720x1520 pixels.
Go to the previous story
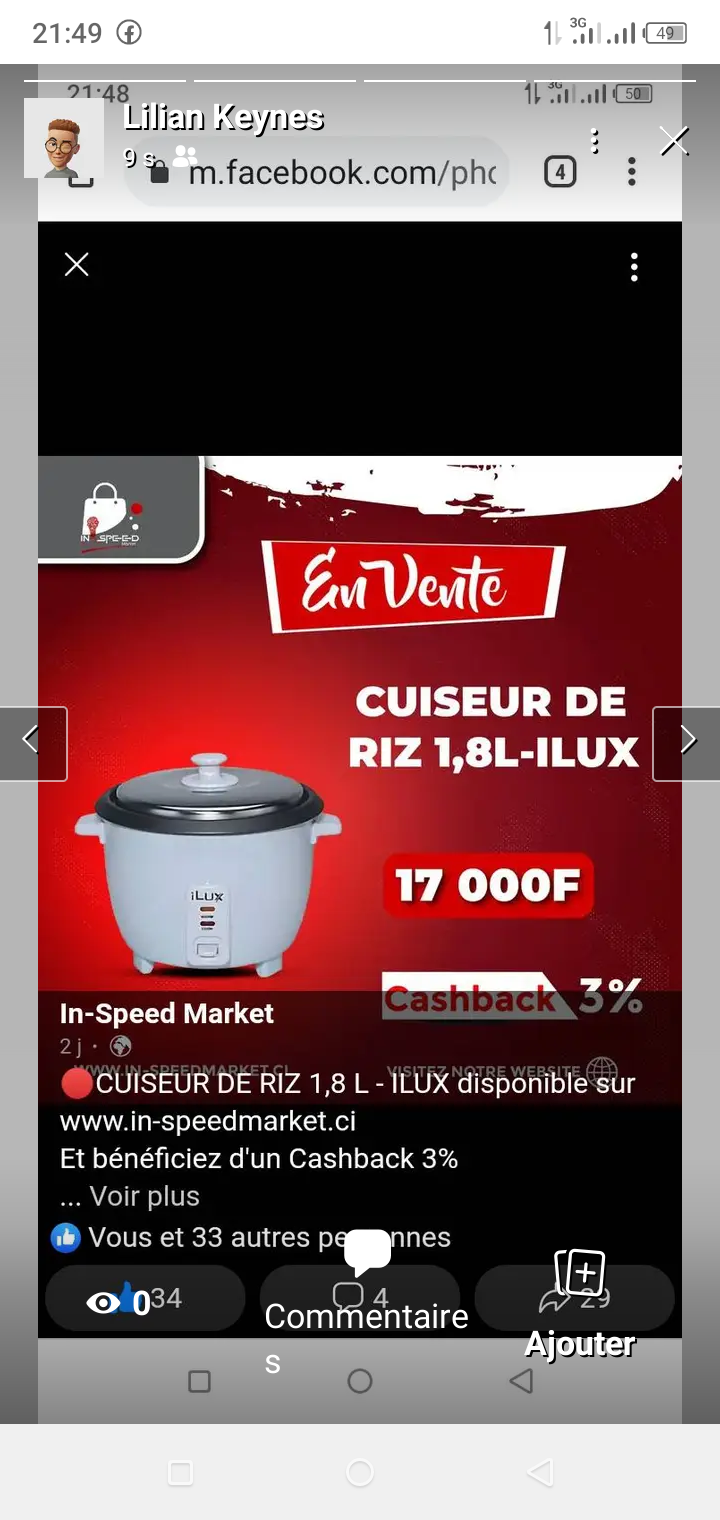(33, 743)
